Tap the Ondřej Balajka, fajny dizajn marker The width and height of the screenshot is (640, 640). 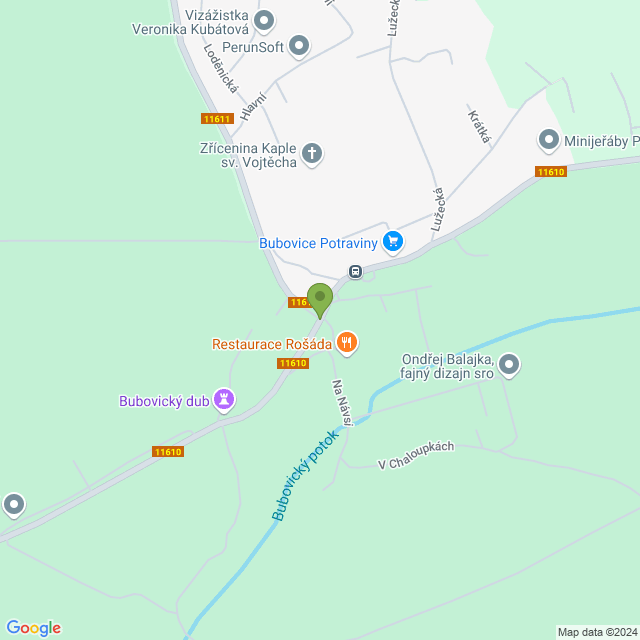[510, 364]
